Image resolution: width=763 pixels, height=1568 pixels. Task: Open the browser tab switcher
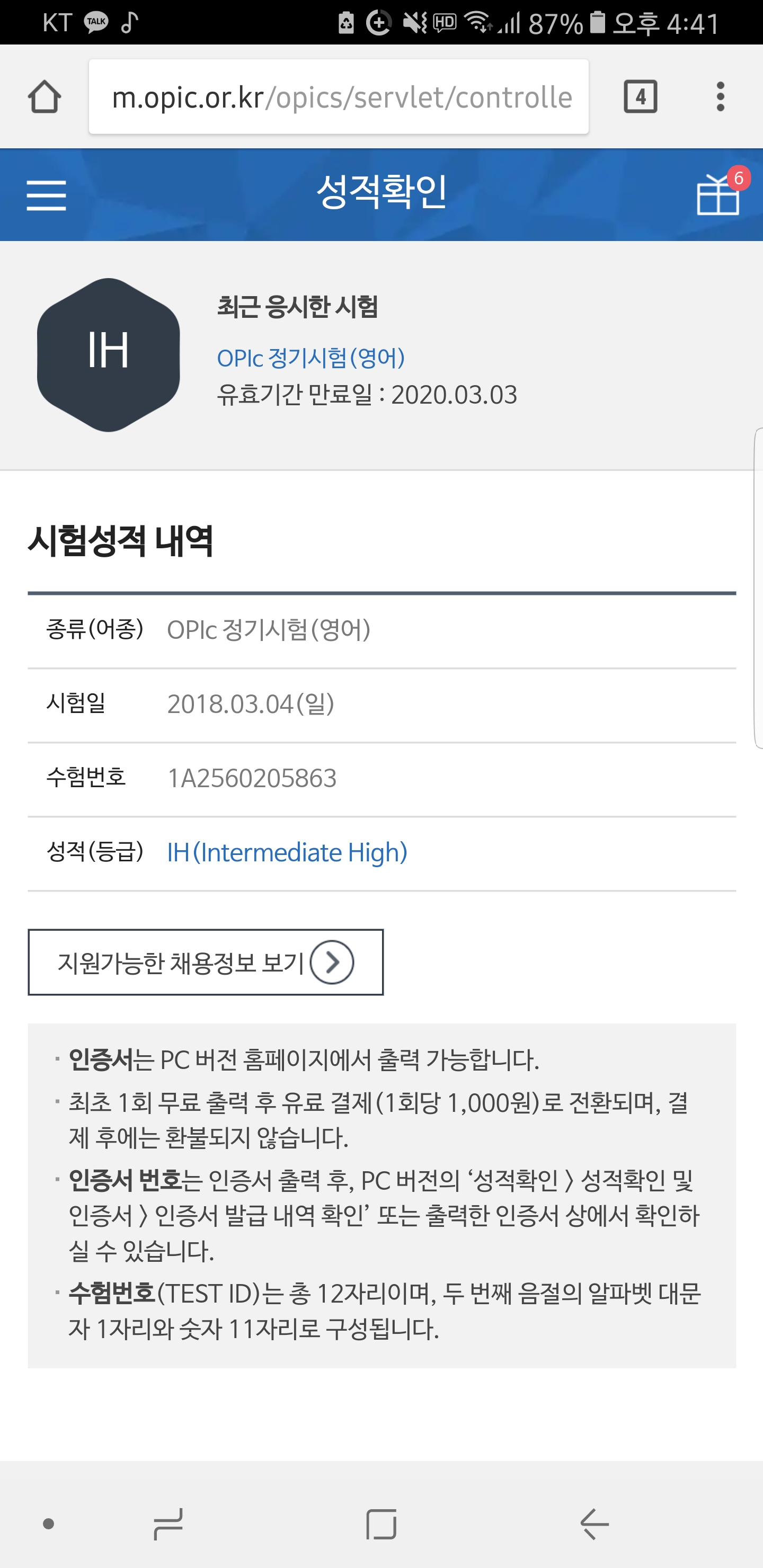(640, 97)
